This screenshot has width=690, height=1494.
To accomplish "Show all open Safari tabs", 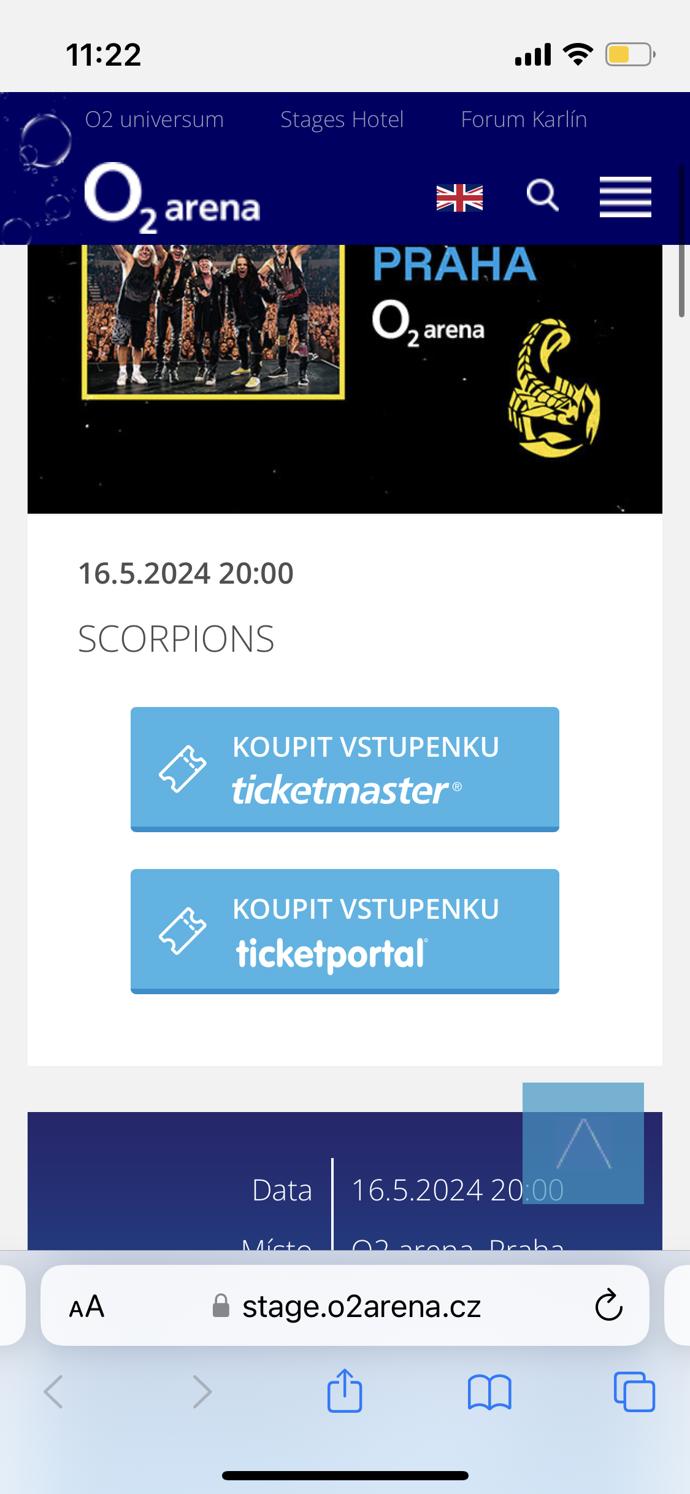I will click(x=634, y=1391).
